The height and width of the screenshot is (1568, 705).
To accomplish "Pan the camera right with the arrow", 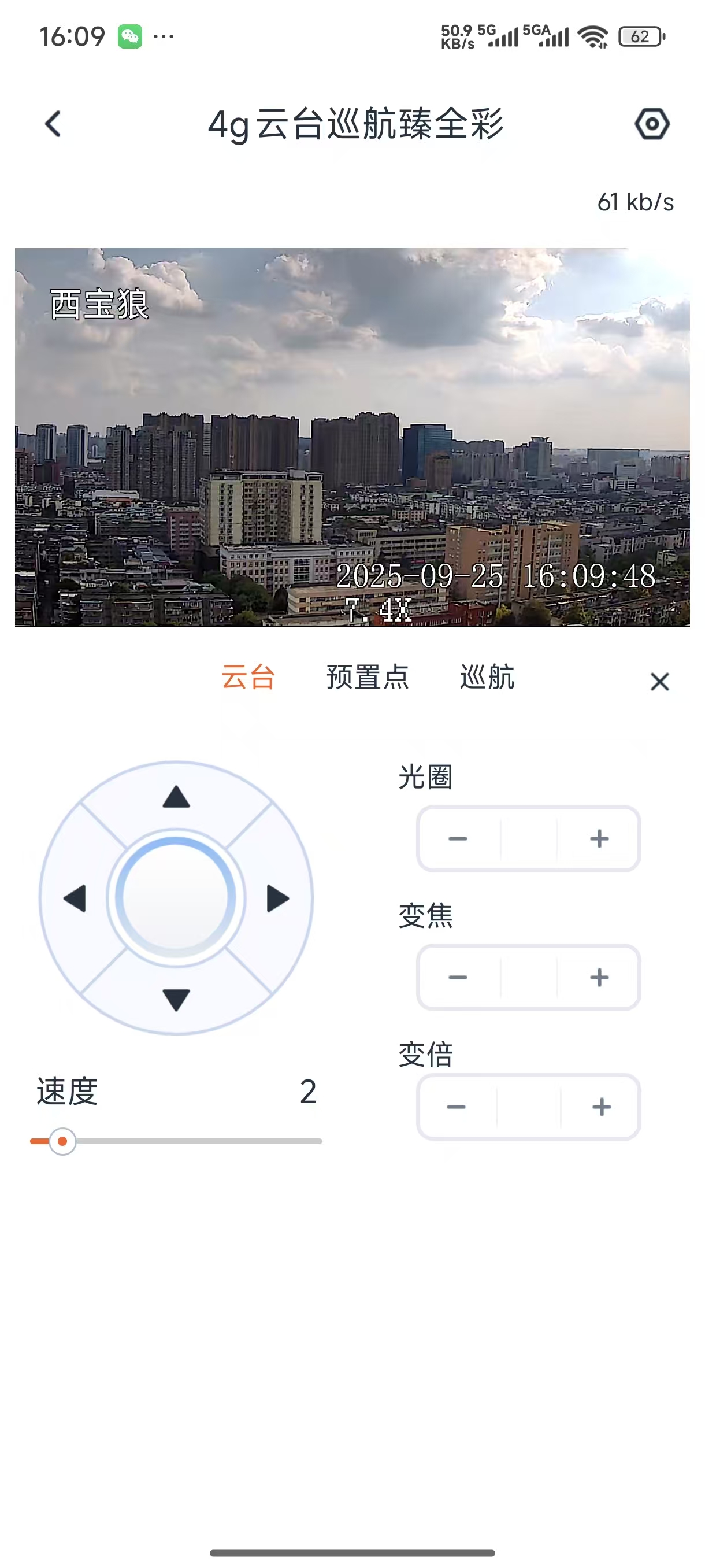I will 278,898.
